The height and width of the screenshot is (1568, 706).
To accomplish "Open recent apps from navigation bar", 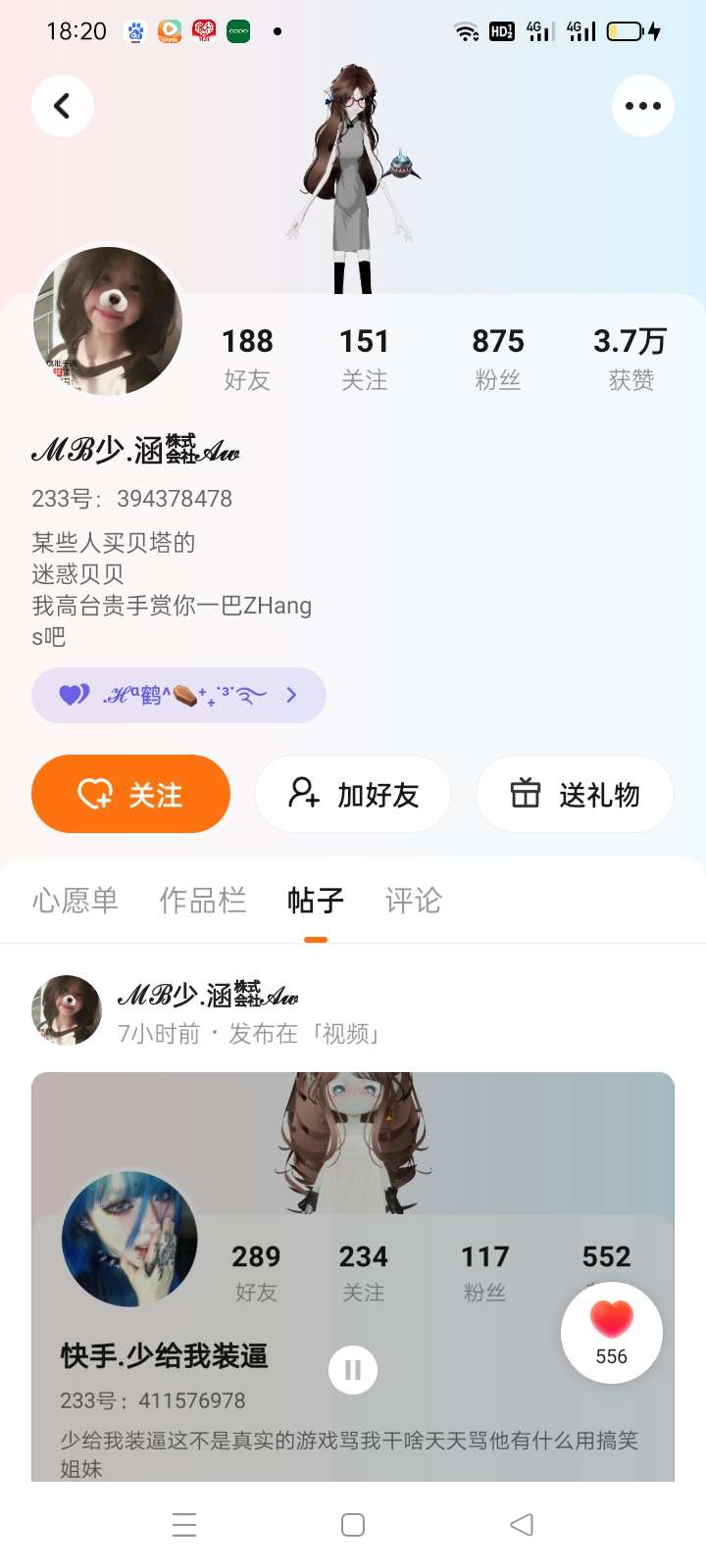I will 184,1525.
